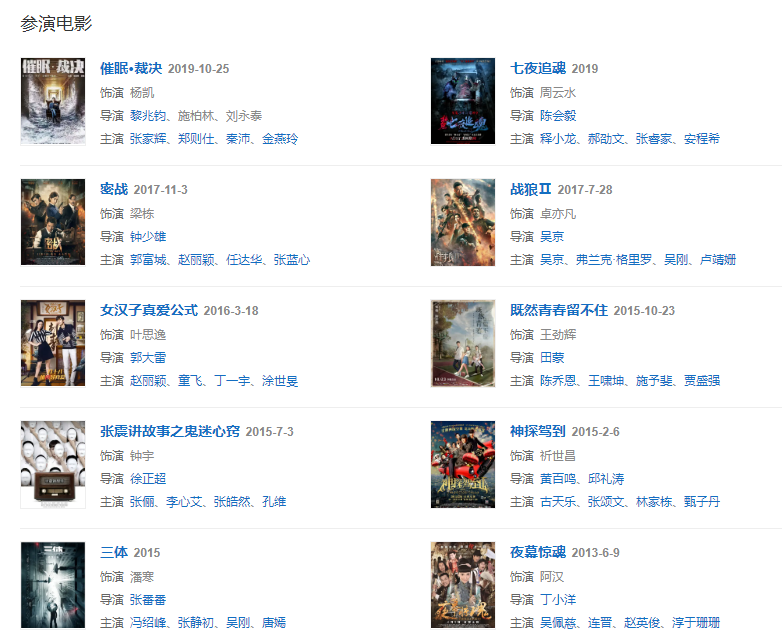Tap the 密战 movie poster
782x639 pixels.
point(53,222)
